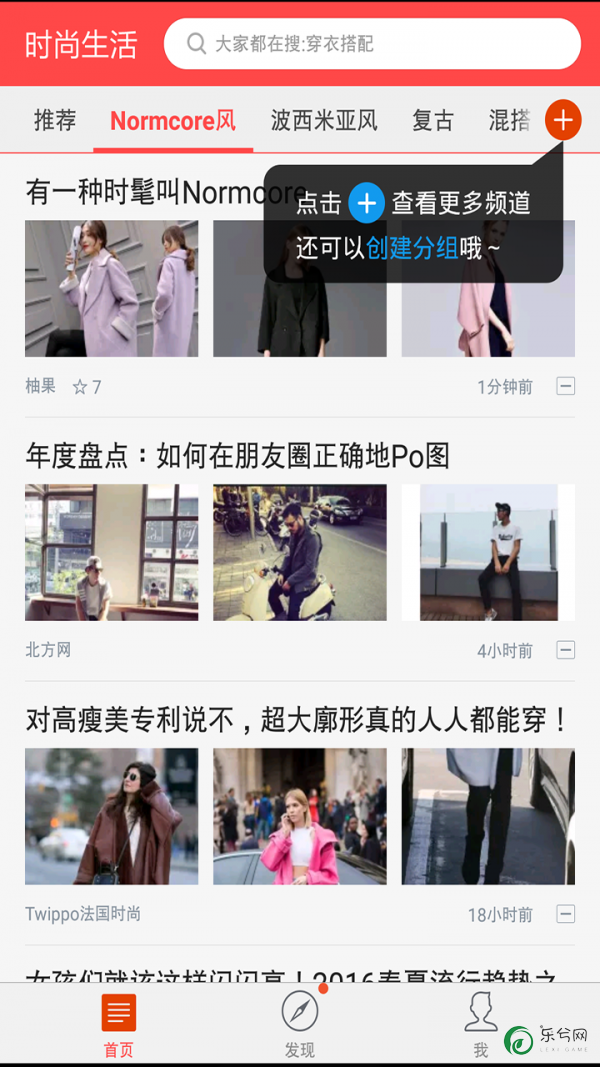Hide the 北方网 article with its minus icon
Viewport: 600px width, 1067px height.
[x=565, y=650]
